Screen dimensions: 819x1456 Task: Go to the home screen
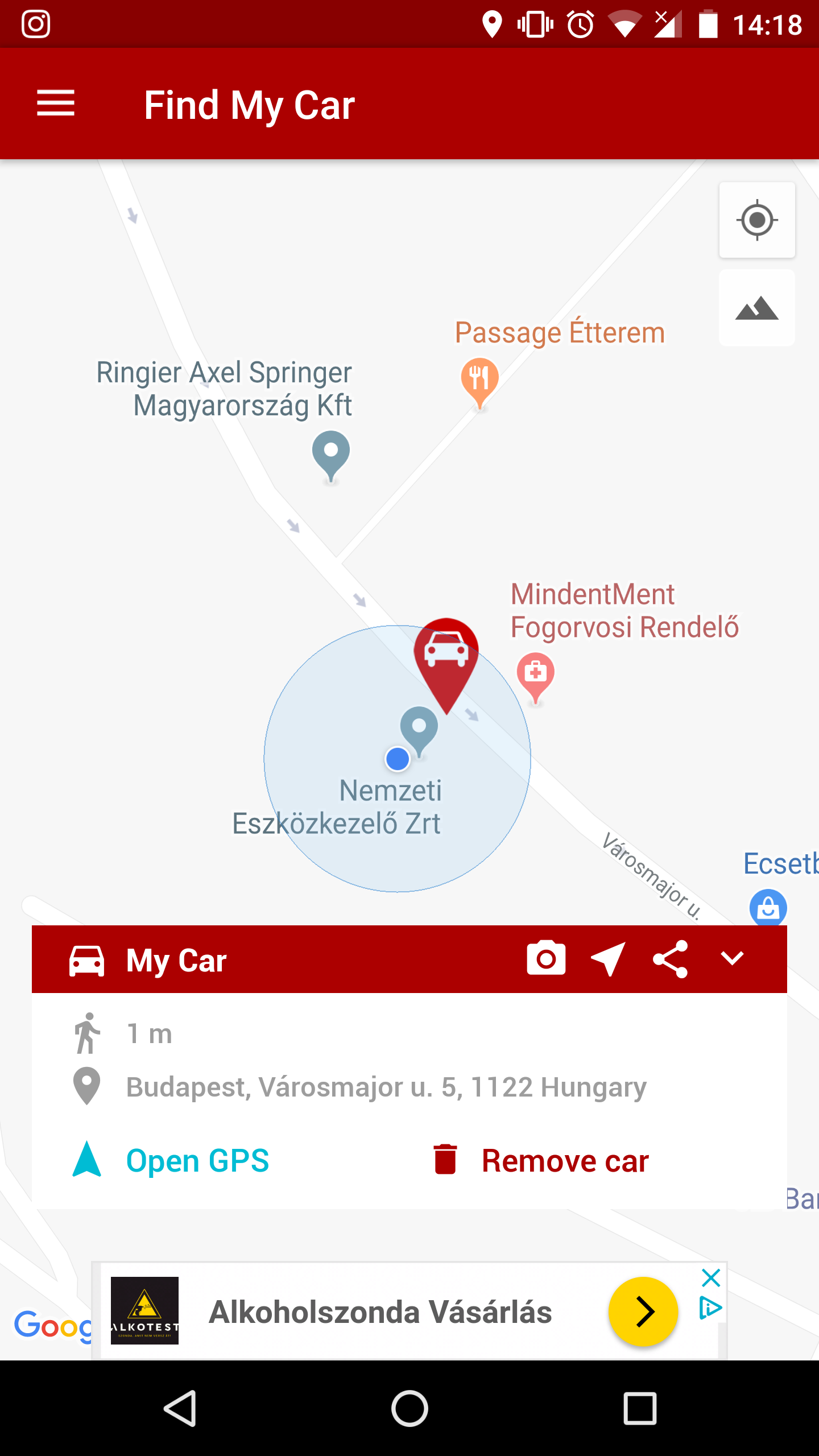pos(409,1408)
